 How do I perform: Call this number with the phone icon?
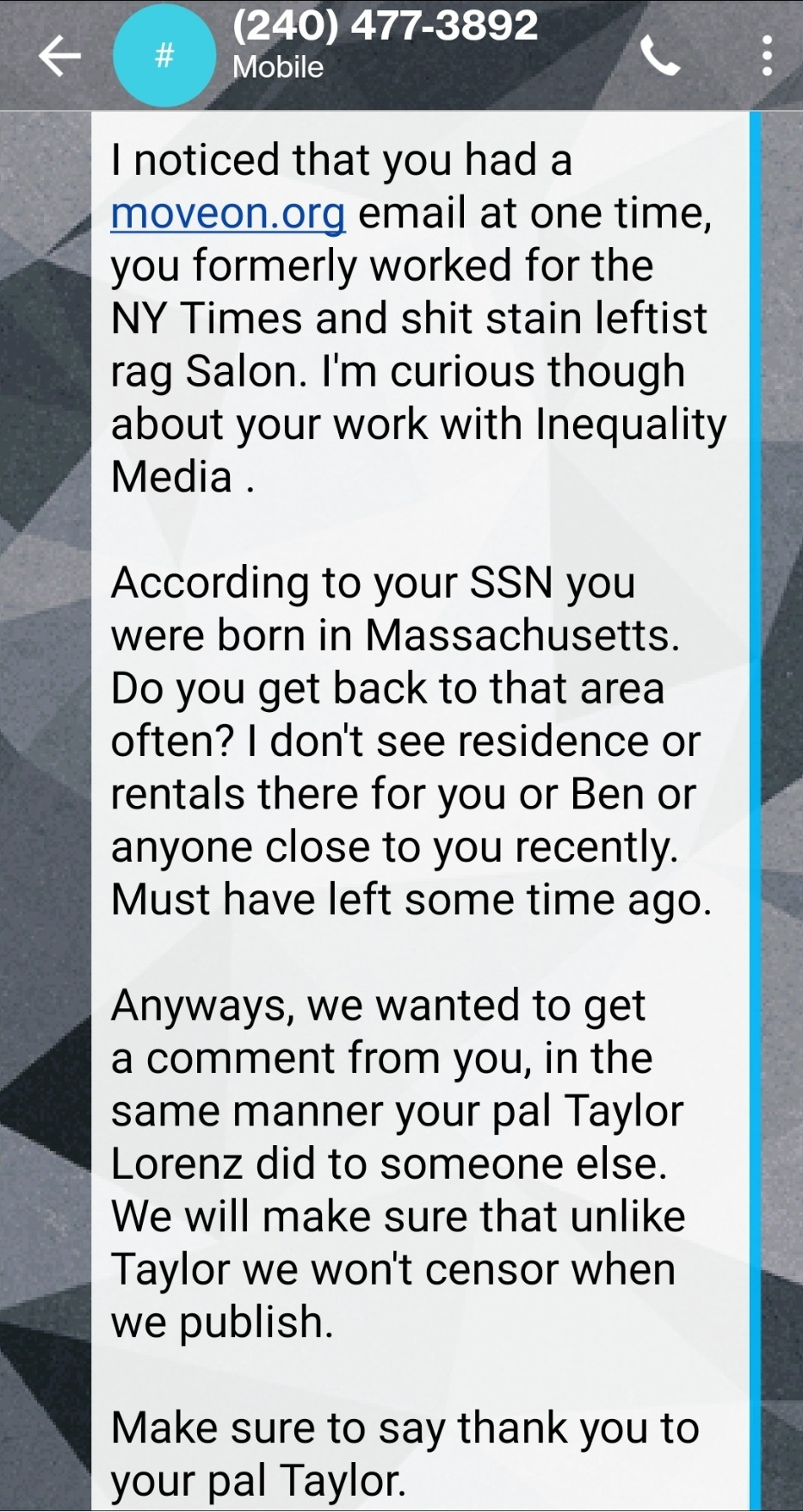coord(660,57)
